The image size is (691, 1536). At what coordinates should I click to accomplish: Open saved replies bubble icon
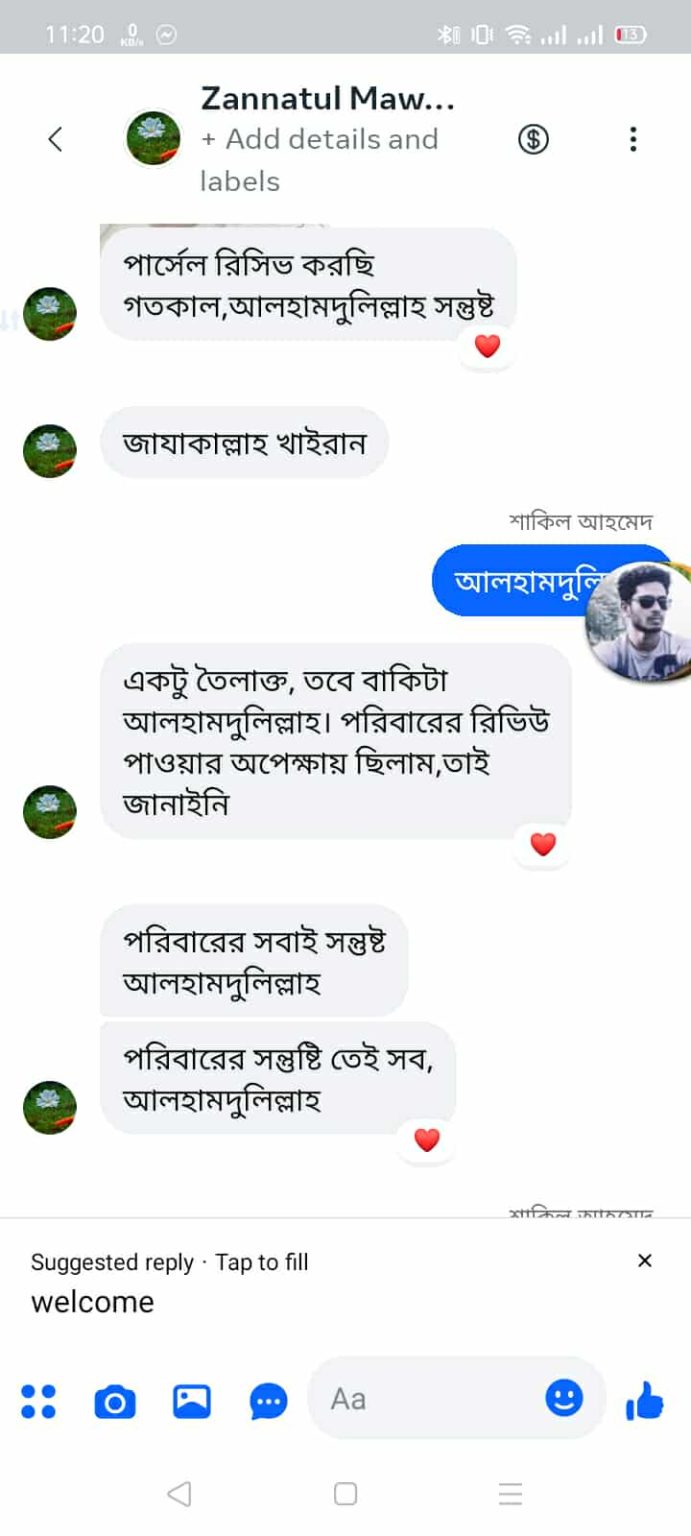click(x=268, y=1402)
